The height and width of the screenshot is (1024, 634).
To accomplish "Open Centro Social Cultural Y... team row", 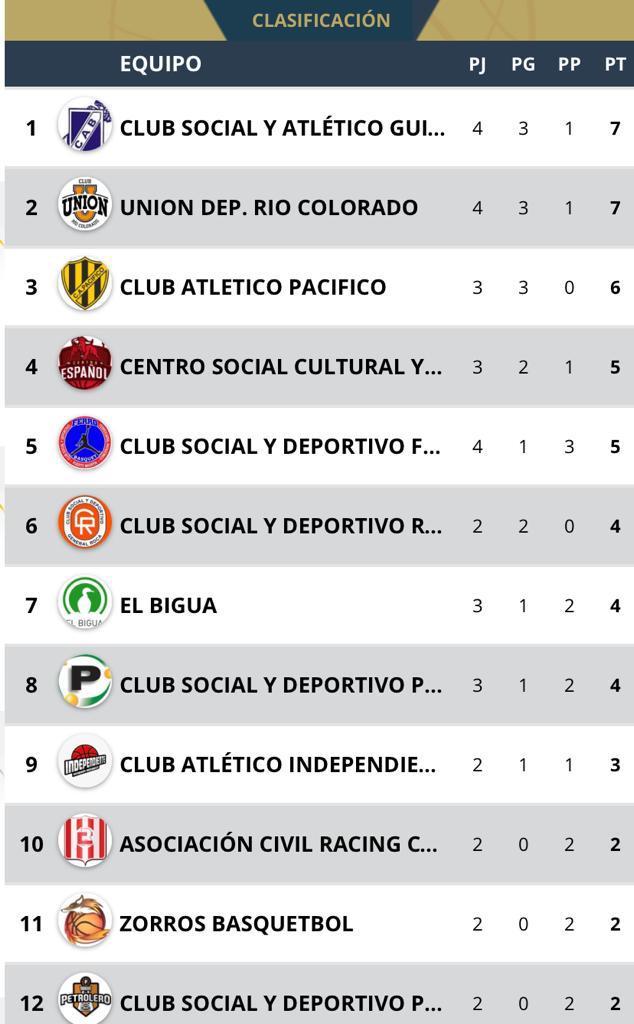I will pyautogui.click(x=319, y=366).
